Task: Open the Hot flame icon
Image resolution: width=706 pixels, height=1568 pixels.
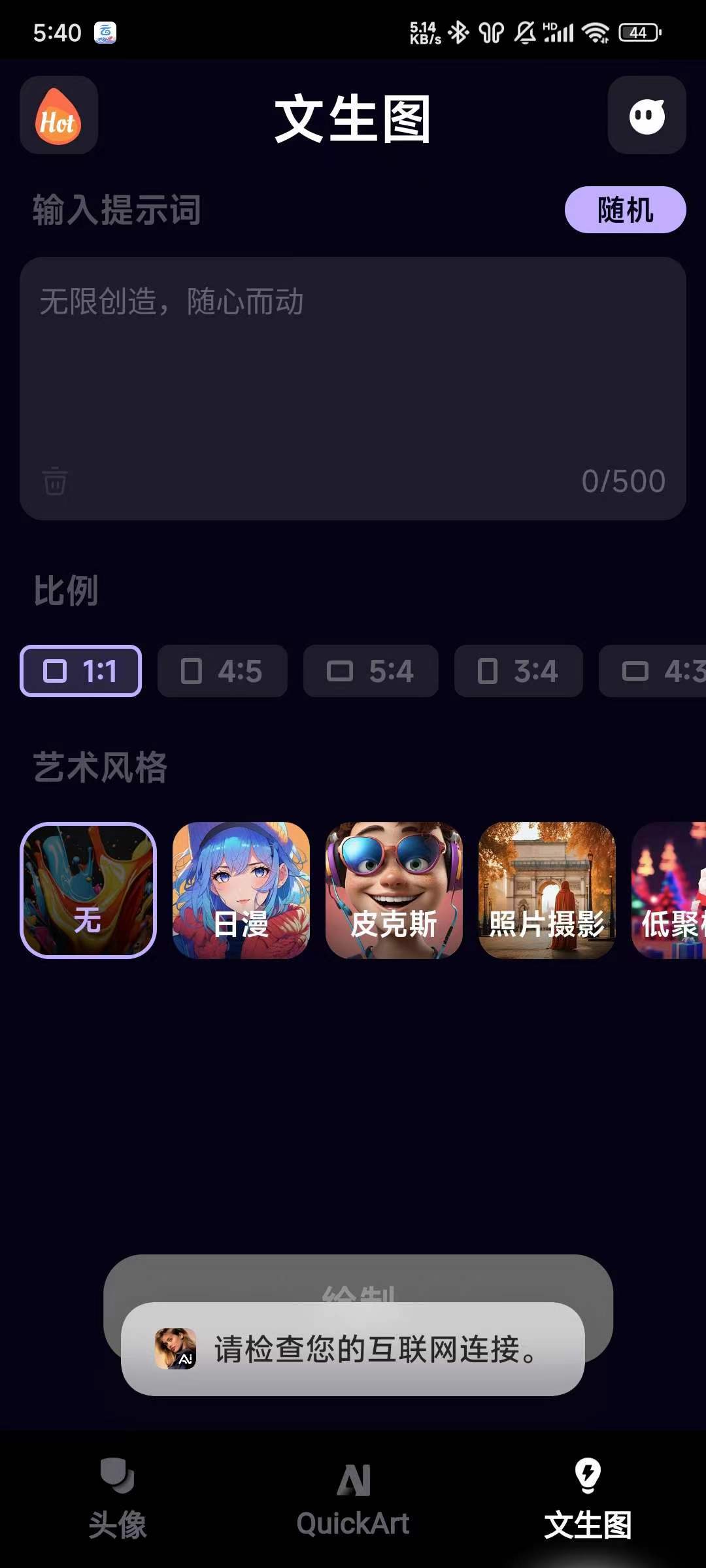Action: (x=59, y=116)
